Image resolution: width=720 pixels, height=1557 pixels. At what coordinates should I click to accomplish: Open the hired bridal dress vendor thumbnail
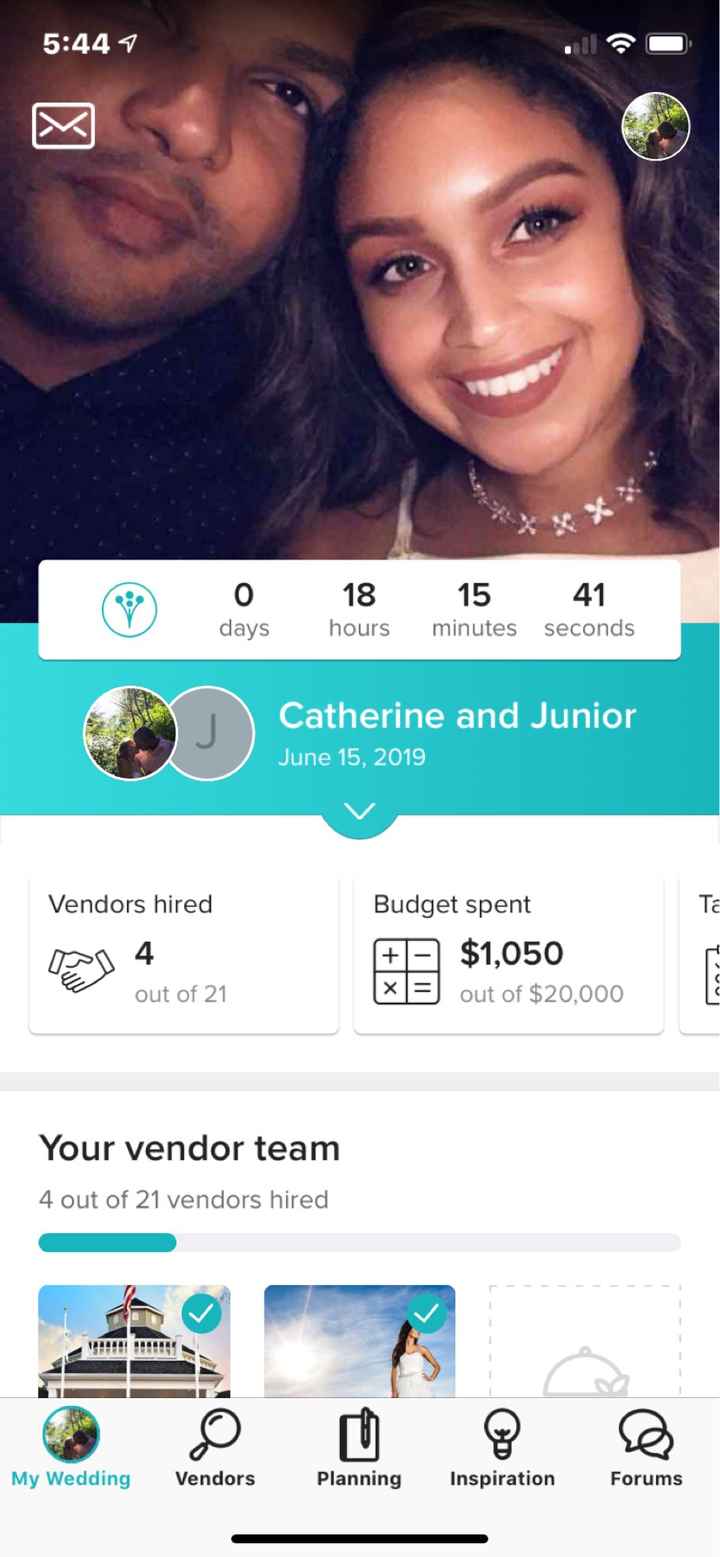pyautogui.click(x=359, y=1340)
